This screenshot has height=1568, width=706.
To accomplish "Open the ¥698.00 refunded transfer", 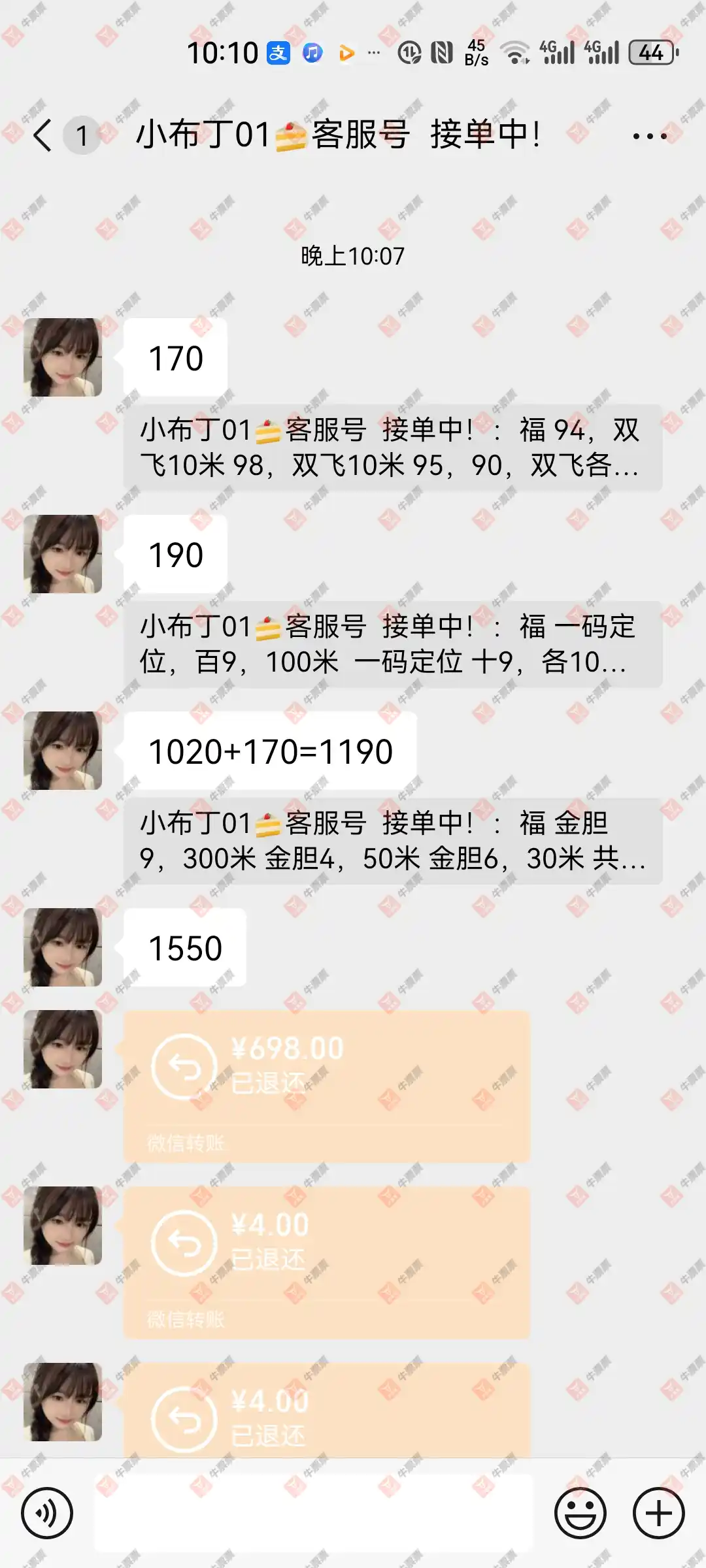I will pos(326,1086).
